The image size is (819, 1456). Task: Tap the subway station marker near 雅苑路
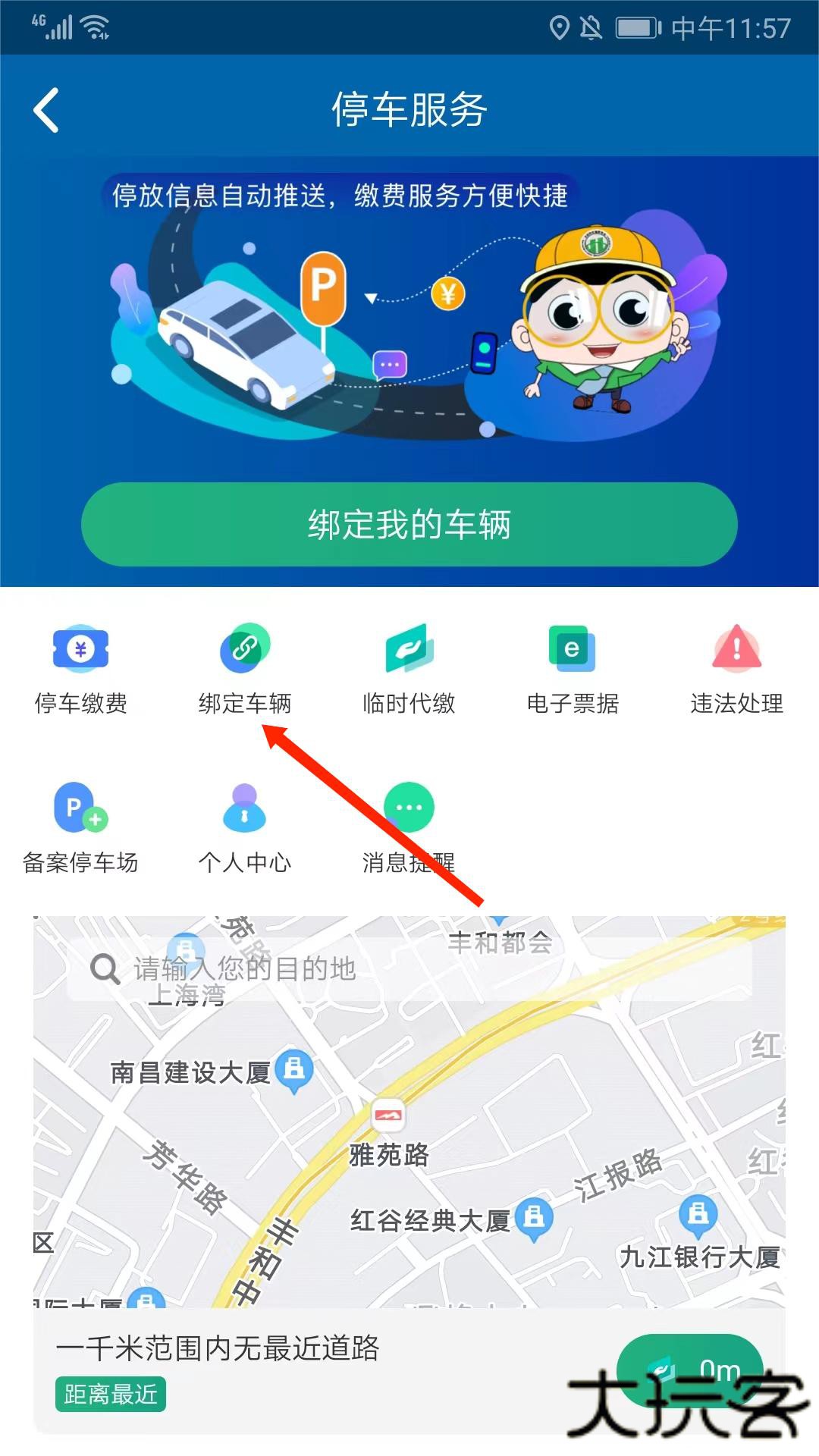point(388,1115)
